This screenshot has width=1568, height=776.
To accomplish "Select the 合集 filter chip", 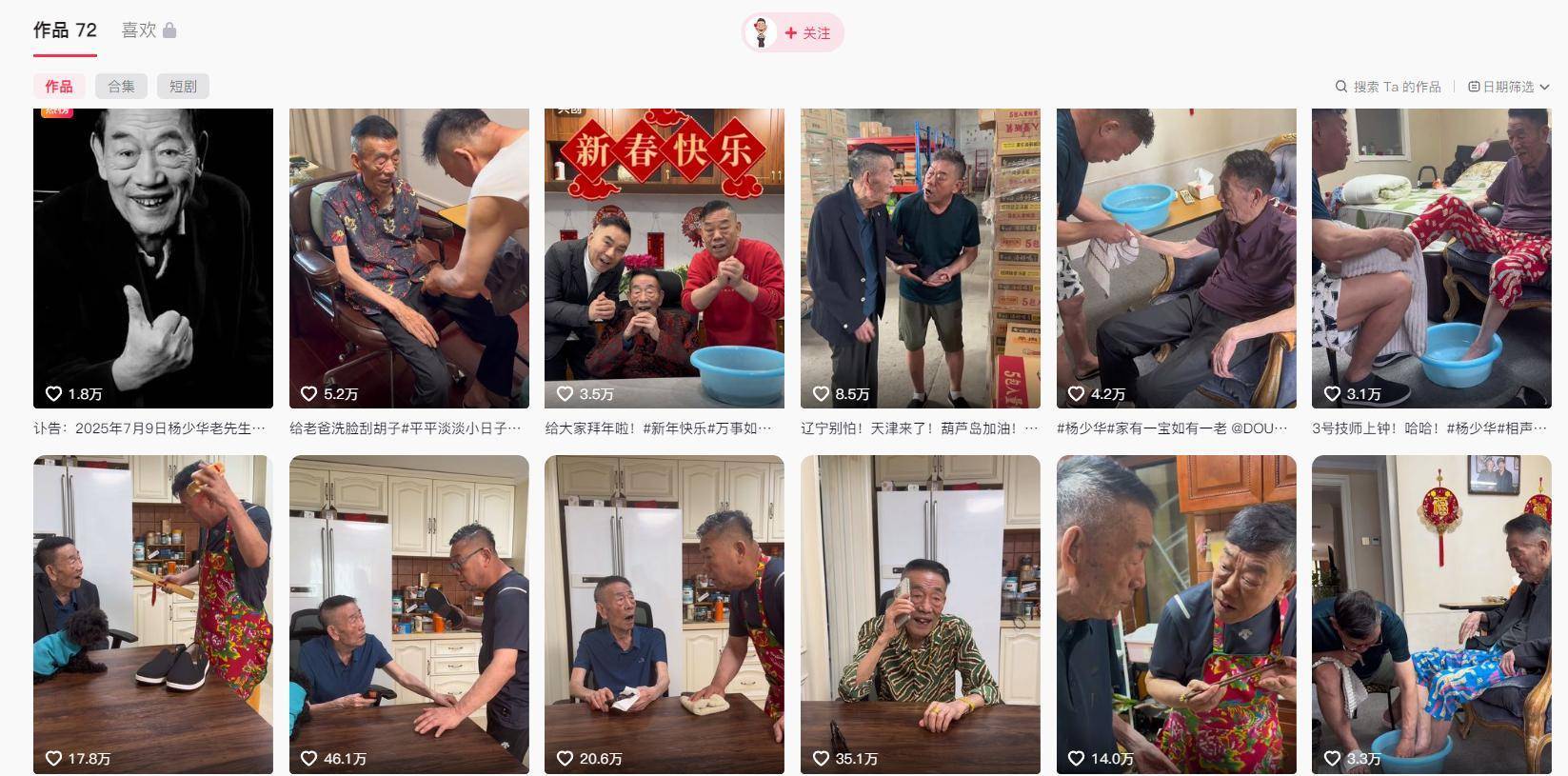I will coord(122,87).
